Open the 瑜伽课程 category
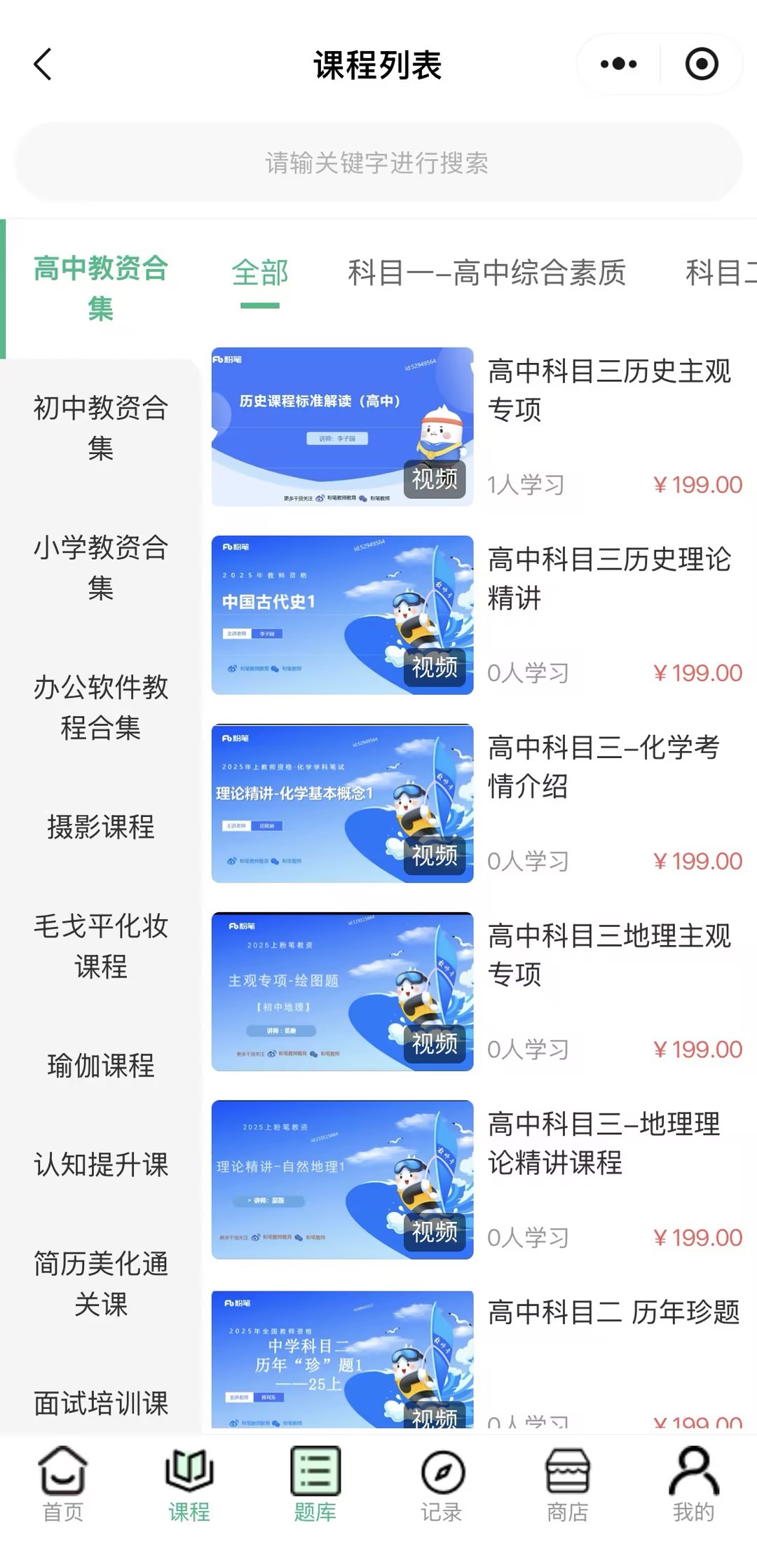Screen dimensions: 757x1568 [100, 1066]
